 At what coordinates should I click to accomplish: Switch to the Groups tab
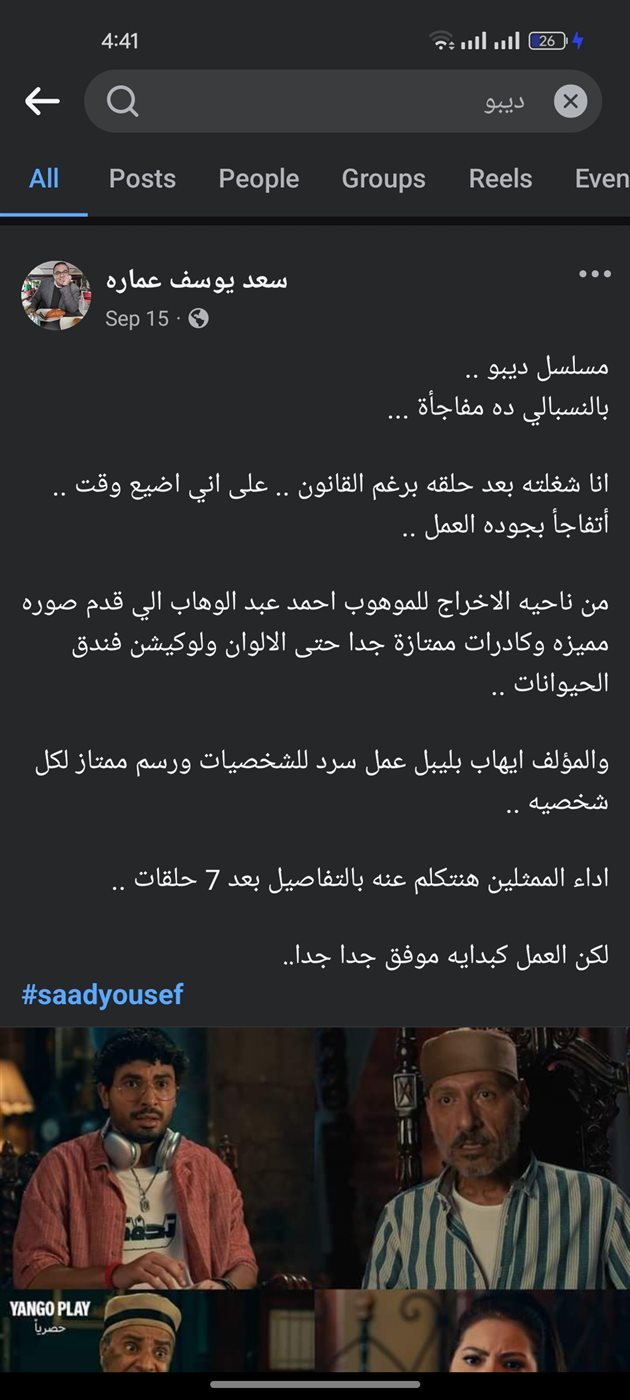383,179
